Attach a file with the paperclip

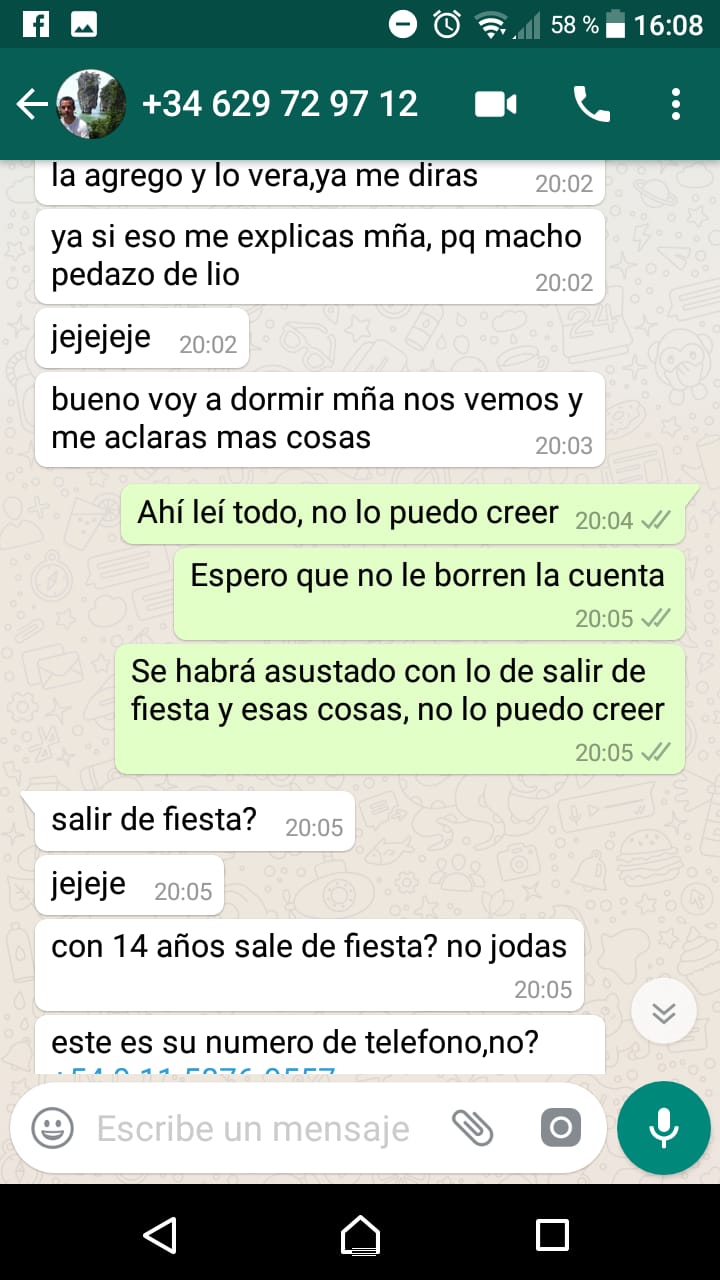coord(472,1129)
